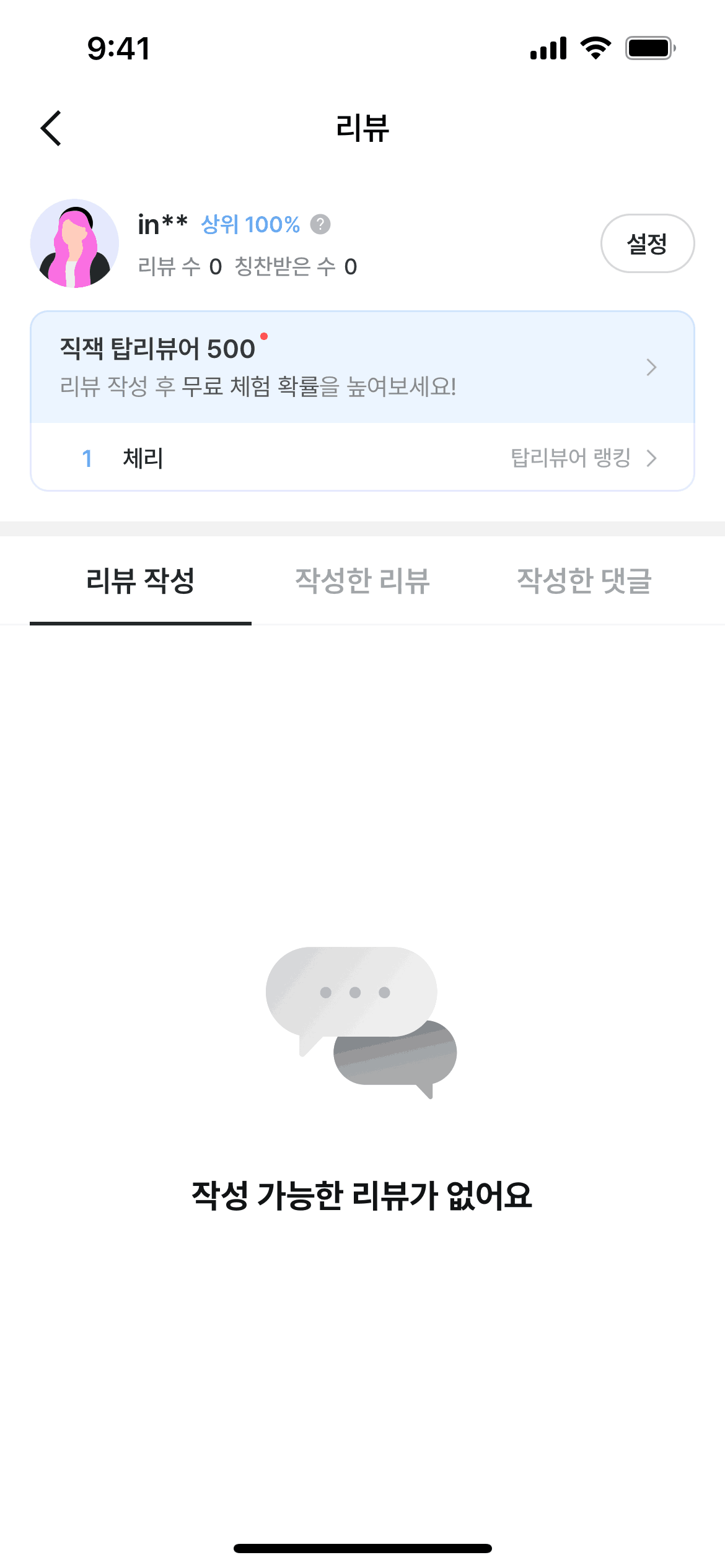Tap the question mark next to 상위 100%
This screenshot has width=725, height=1568.
320,224
